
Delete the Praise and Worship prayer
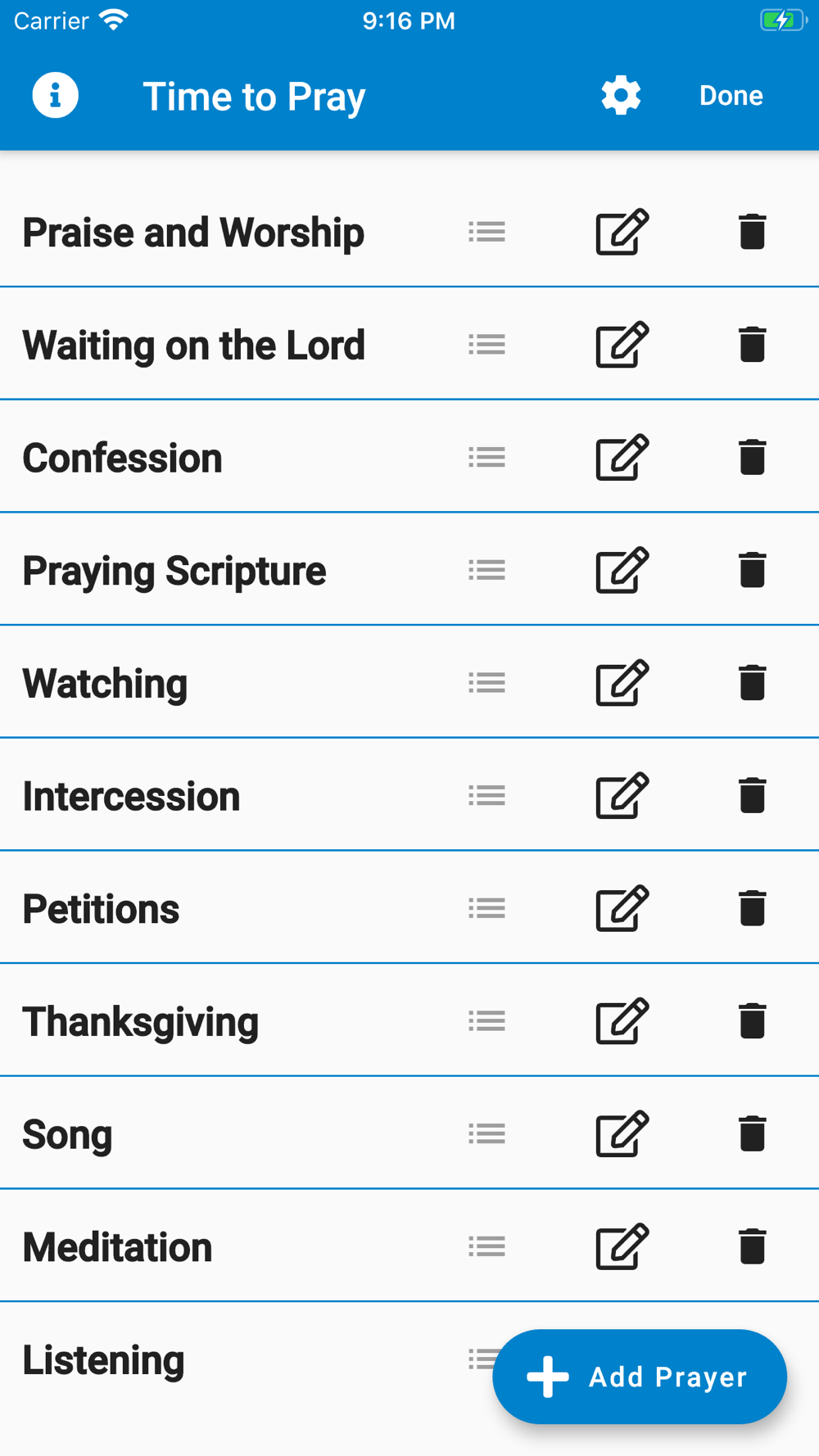pos(752,232)
